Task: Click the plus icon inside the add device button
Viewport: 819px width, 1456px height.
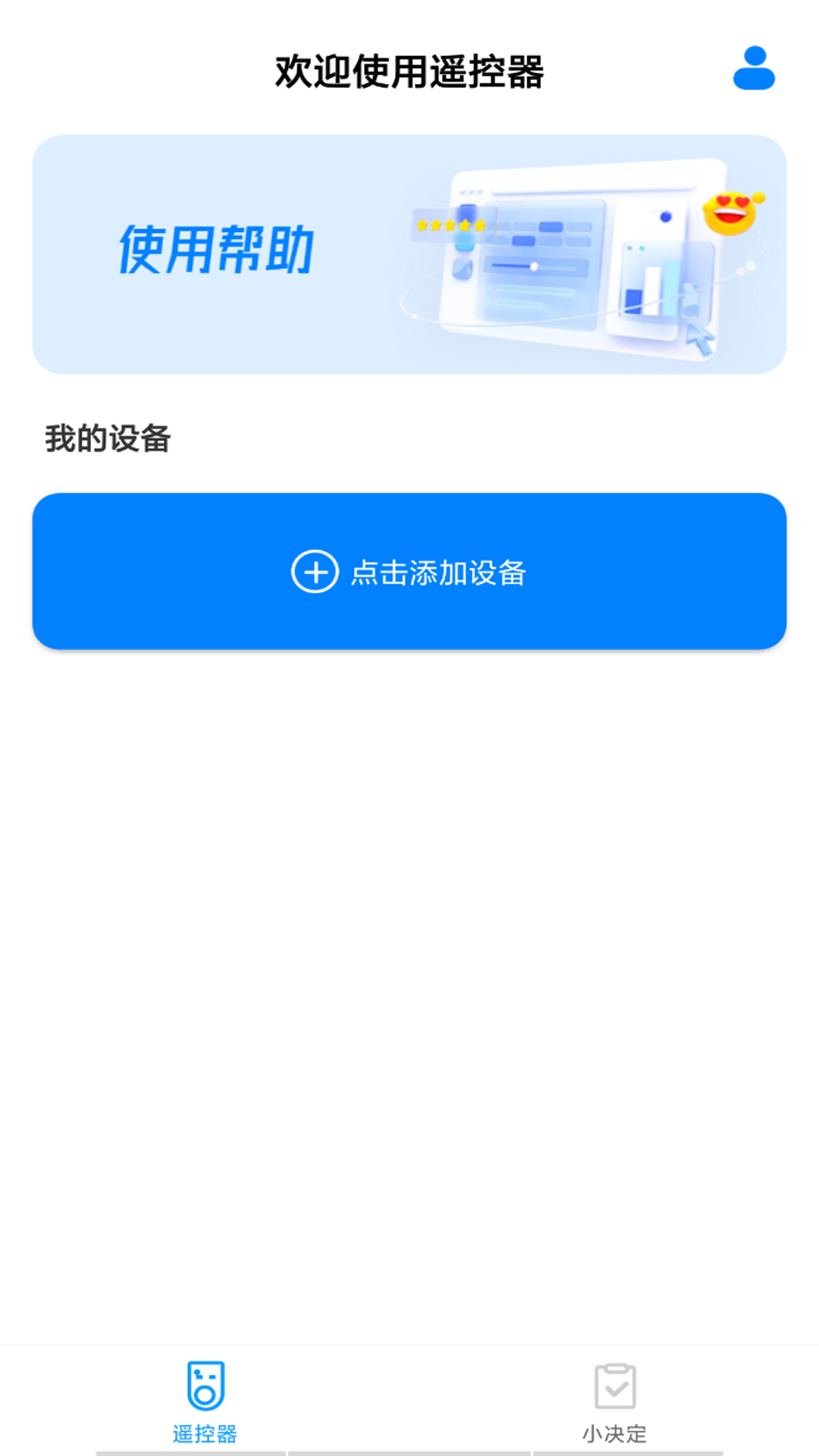Action: tap(315, 574)
